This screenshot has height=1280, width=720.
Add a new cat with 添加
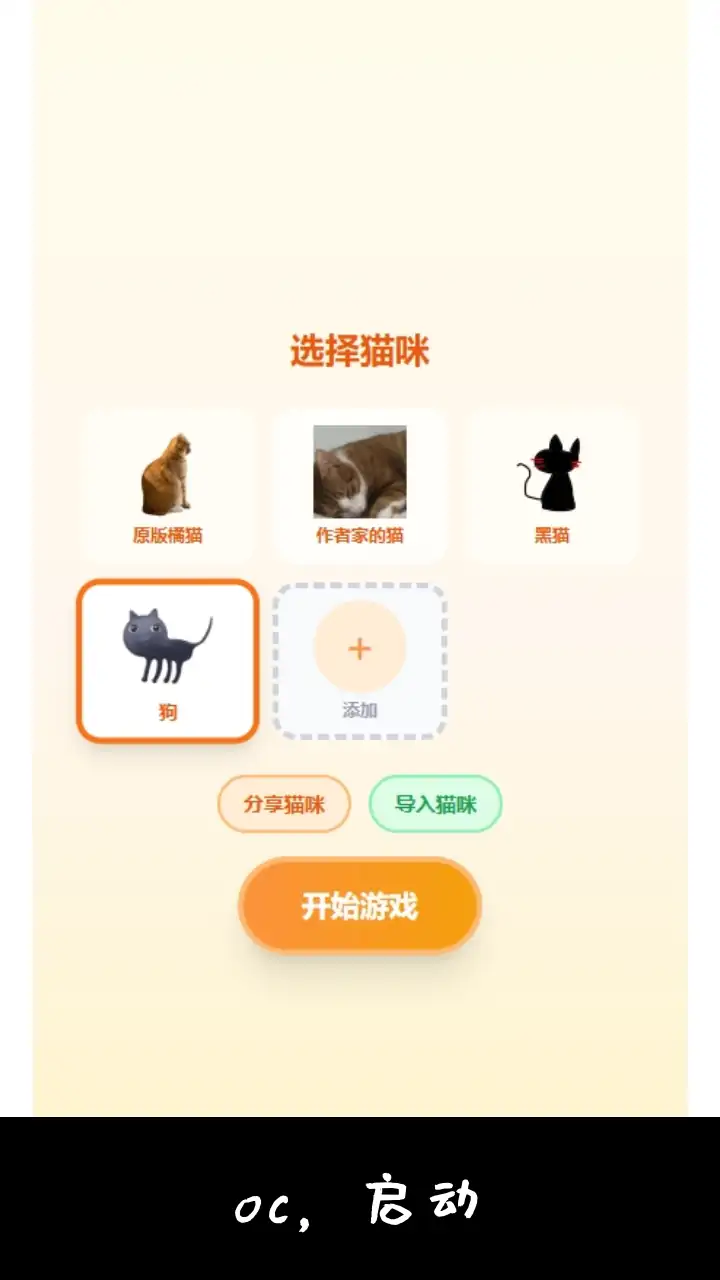pos(360,661)
